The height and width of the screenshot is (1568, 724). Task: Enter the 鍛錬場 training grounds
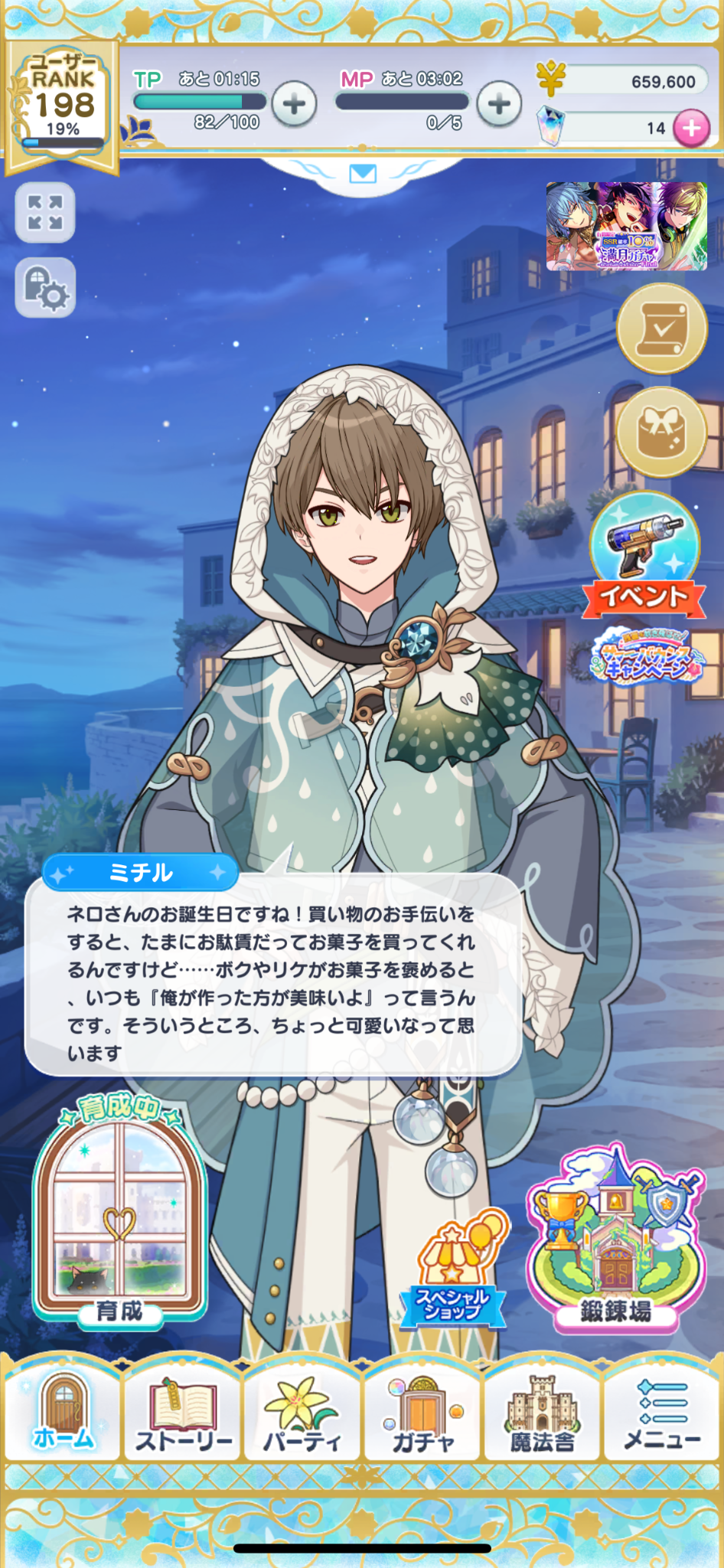(x=616, y=1240)
